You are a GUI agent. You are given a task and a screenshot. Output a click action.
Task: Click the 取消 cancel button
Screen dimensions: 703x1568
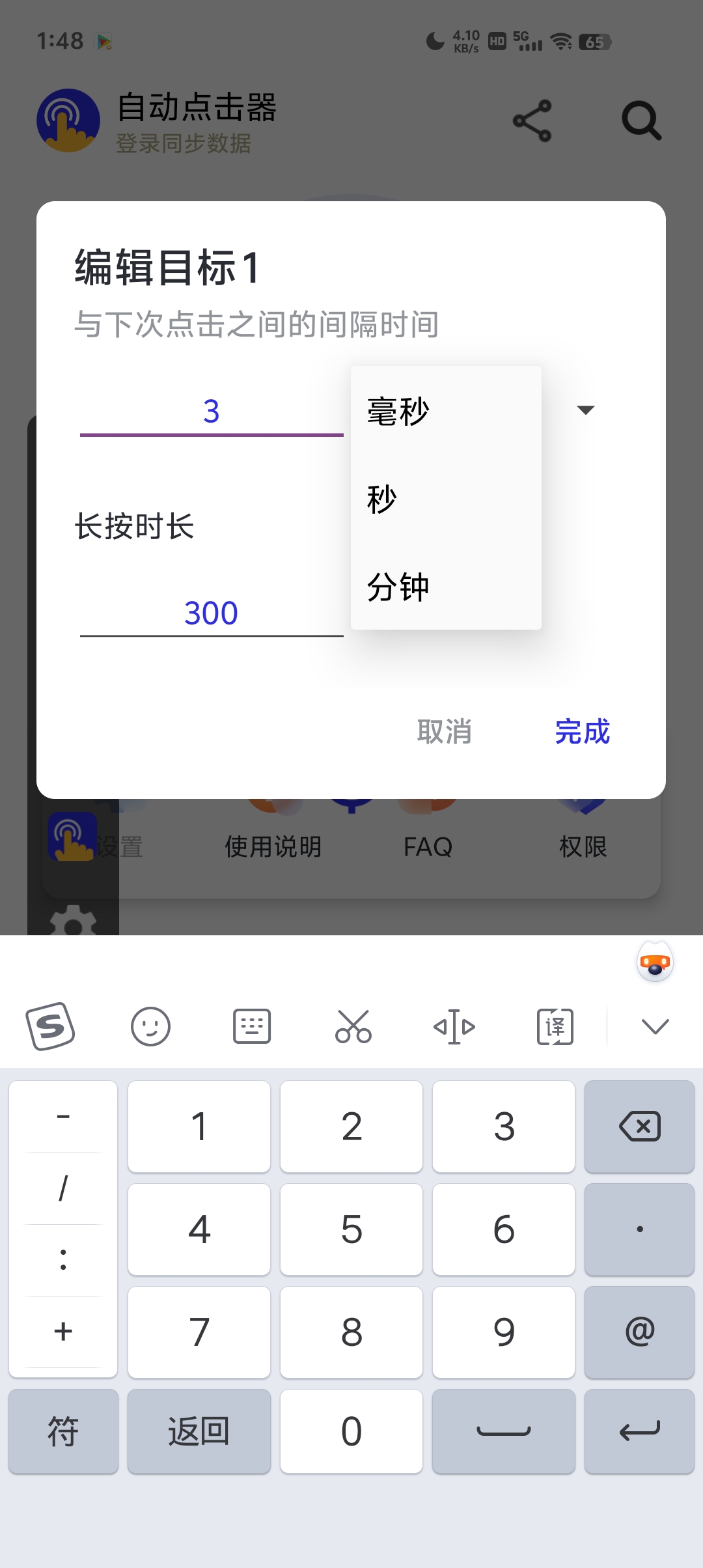tap(445, 732)
